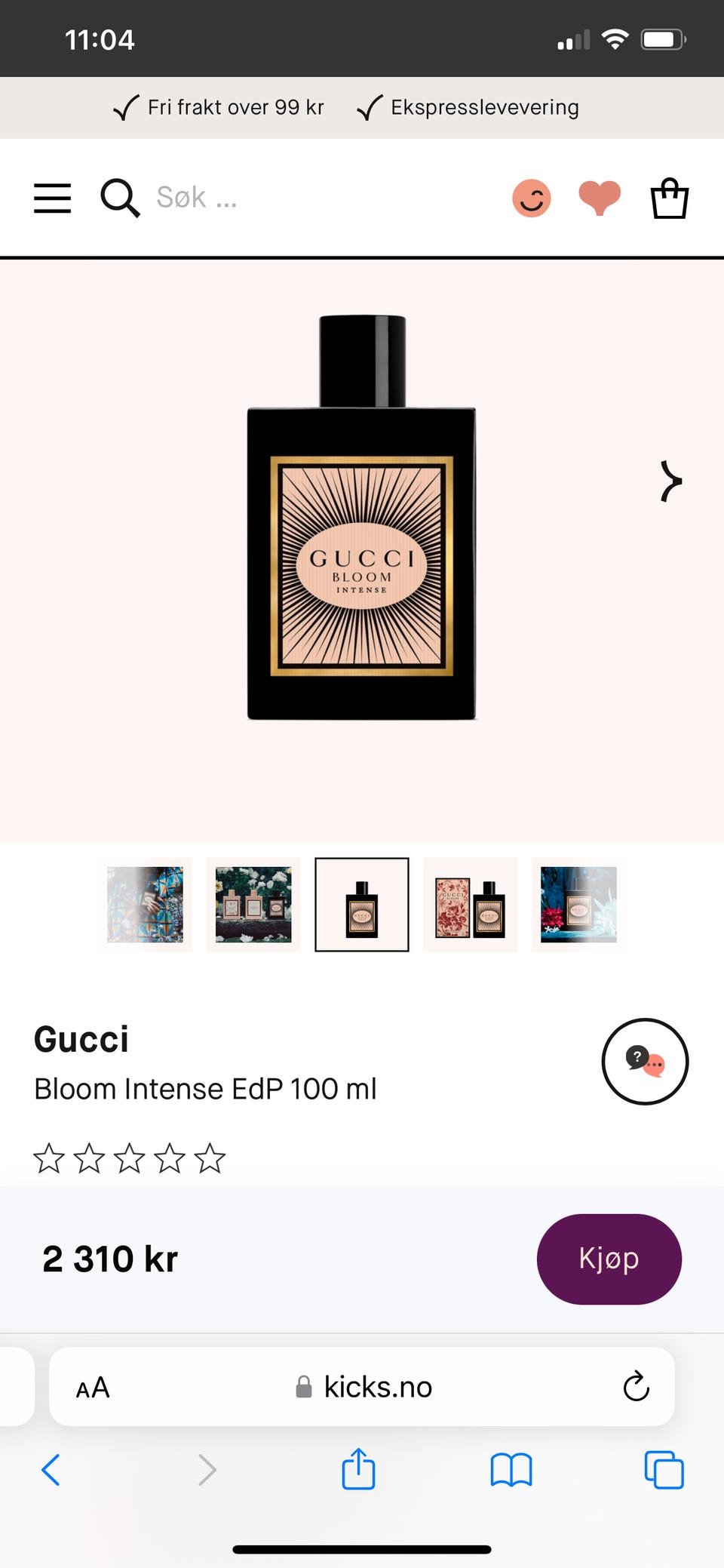
Task: Select the thumbnail of the single black bottle
Action: pos(362,905)
